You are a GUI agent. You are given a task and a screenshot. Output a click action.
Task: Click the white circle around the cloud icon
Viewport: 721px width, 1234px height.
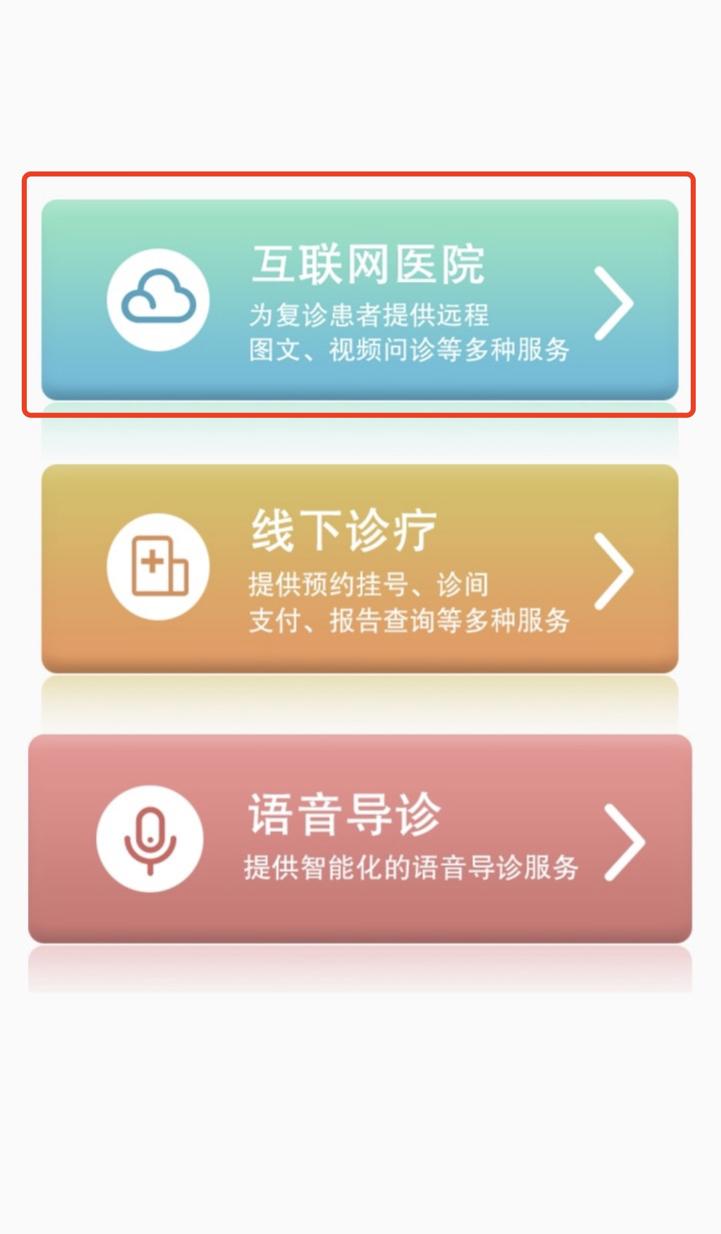158,298
